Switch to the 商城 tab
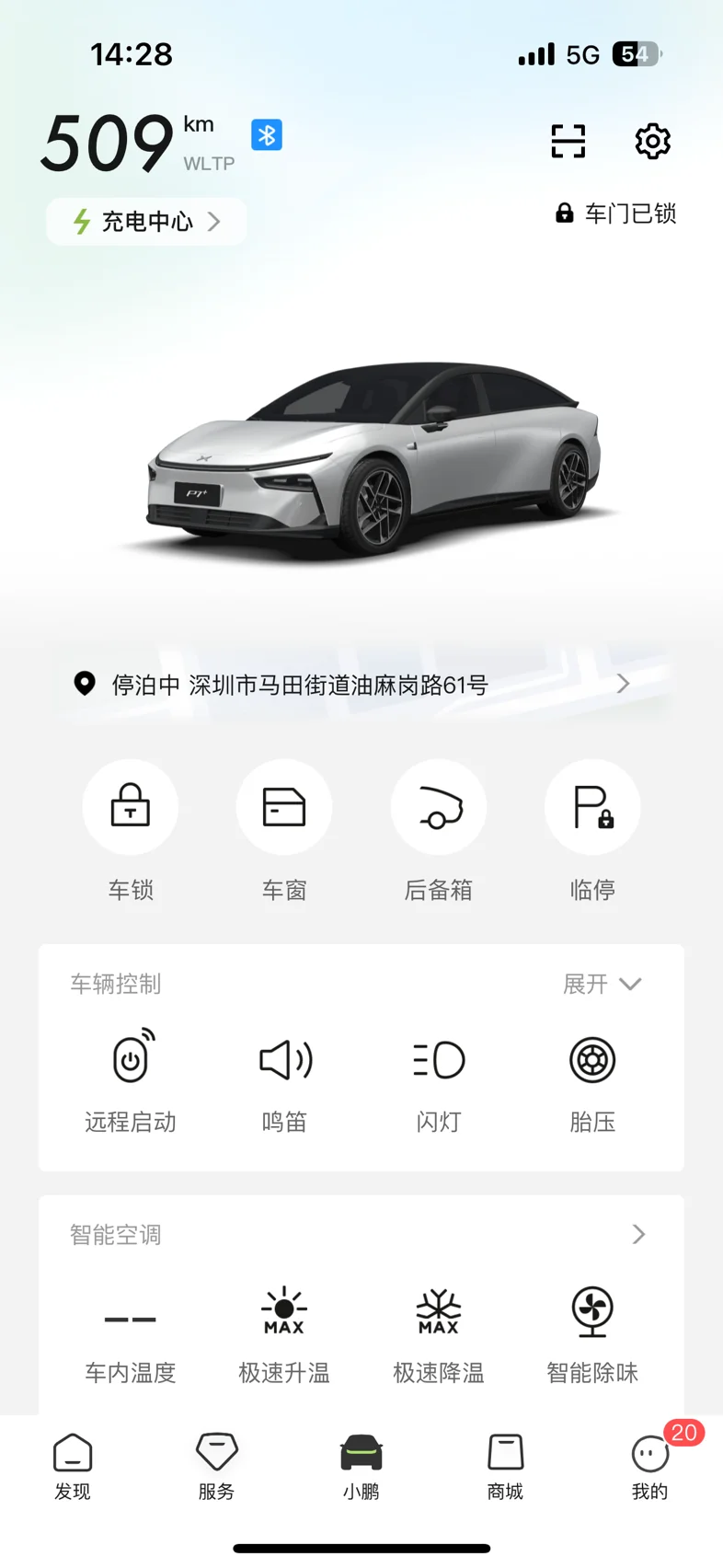This screenshot has height=1568, width=723. (505, 1467)
